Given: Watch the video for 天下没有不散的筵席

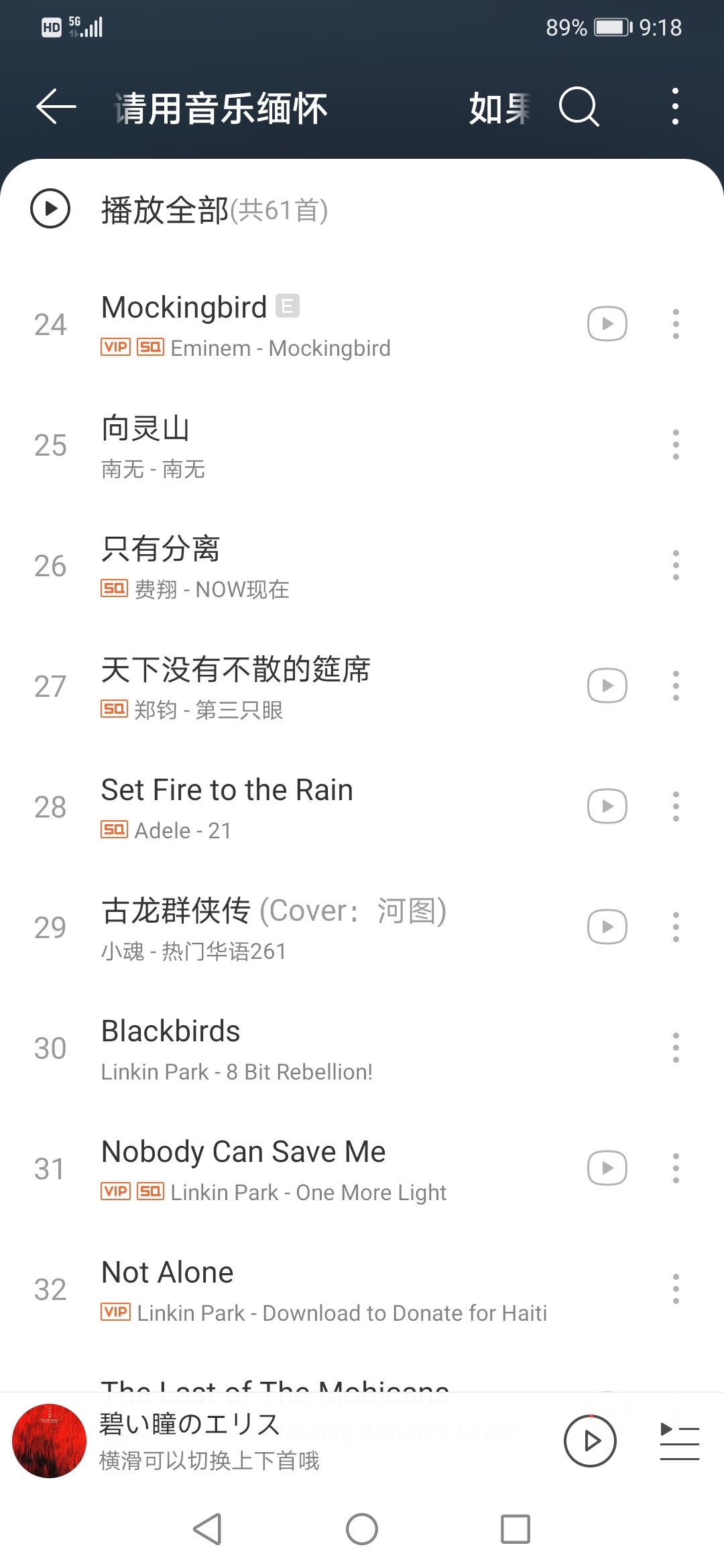Looking at the screenshot, I should [x=607, y=686].
